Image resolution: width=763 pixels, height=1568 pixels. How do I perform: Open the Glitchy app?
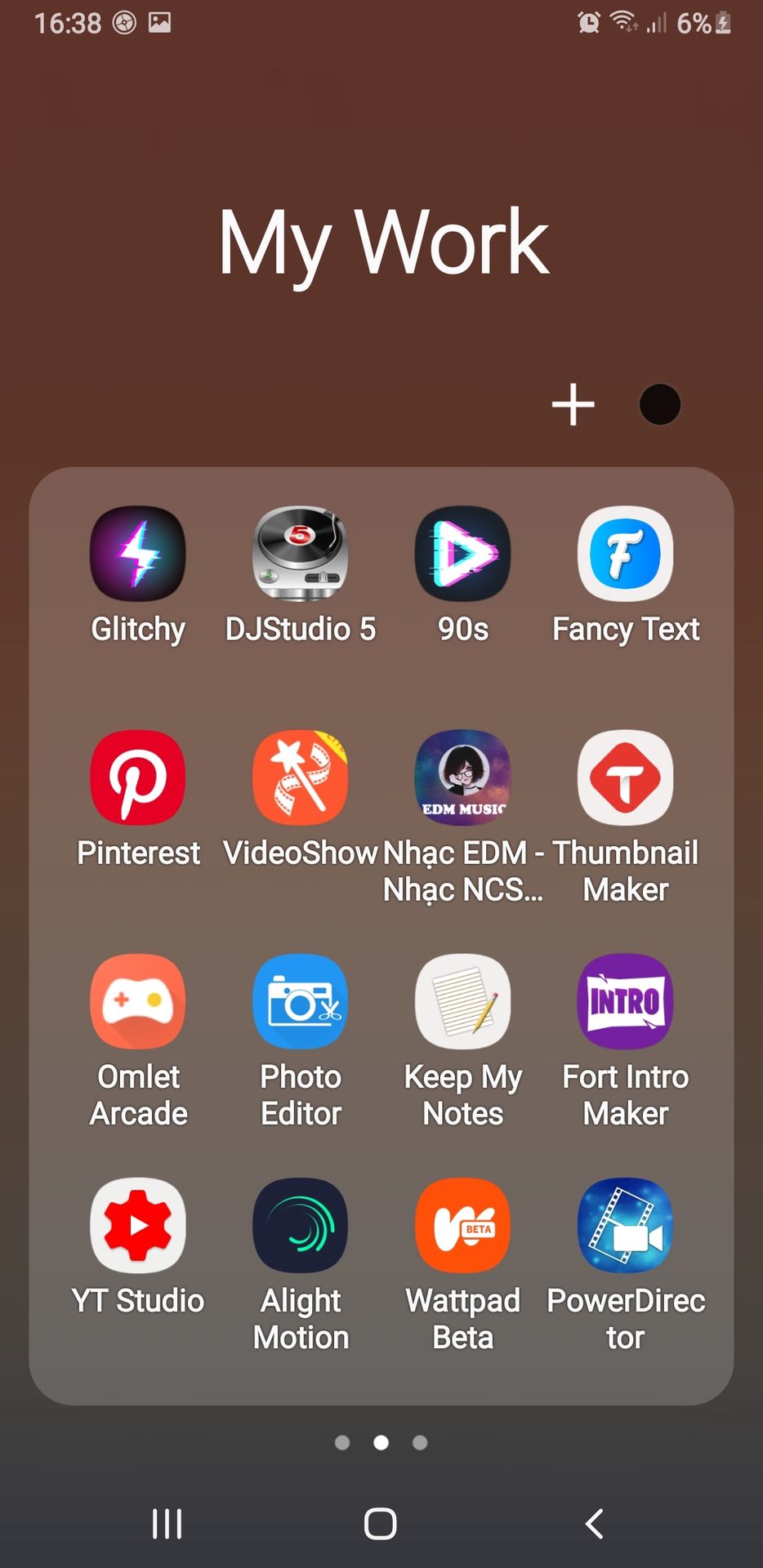138,554
